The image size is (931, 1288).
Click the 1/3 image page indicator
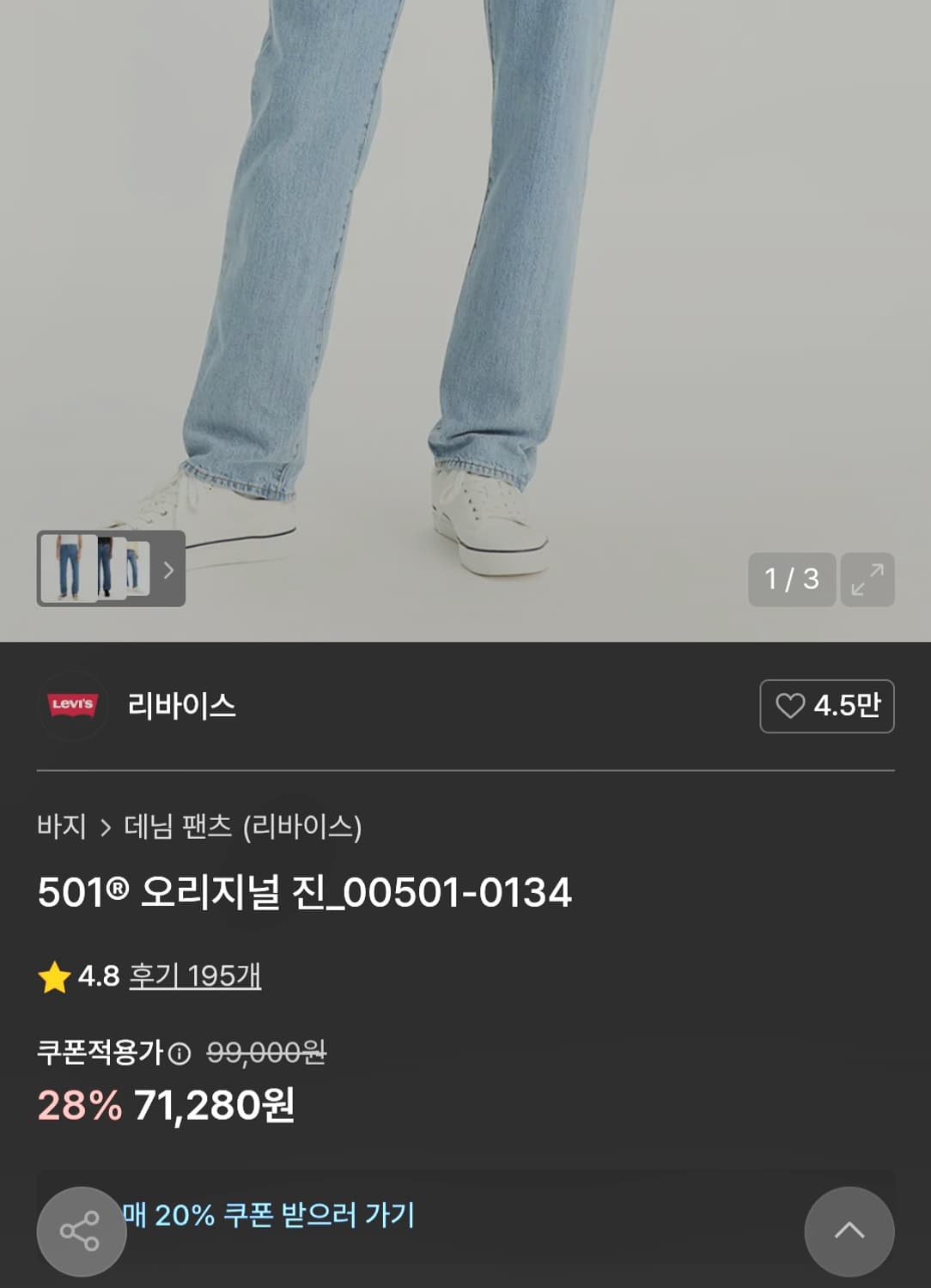pos(791,580)
